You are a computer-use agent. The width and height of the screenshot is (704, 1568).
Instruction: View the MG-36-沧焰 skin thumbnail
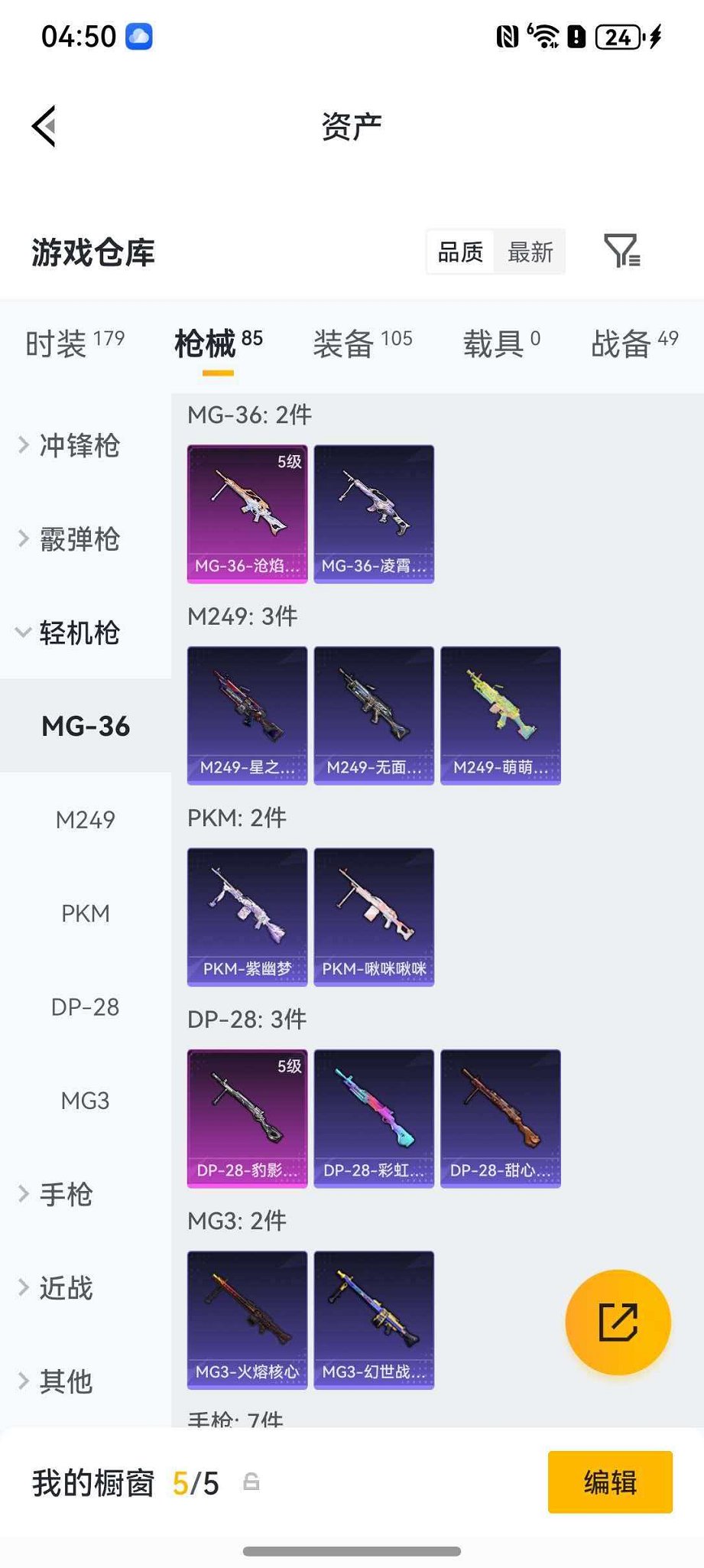[x=247, y=512]
